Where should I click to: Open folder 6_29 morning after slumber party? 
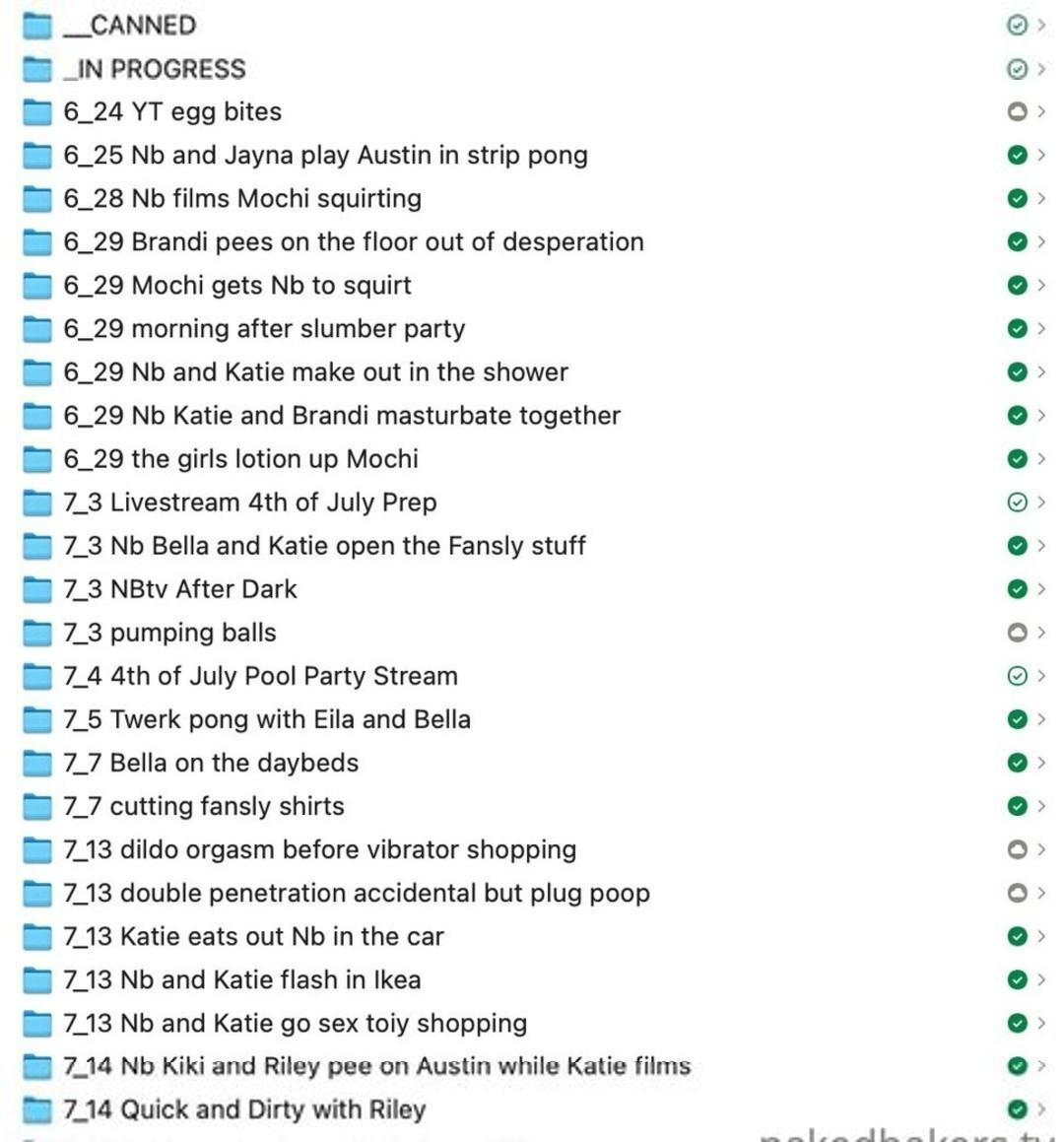pos(264,329)
